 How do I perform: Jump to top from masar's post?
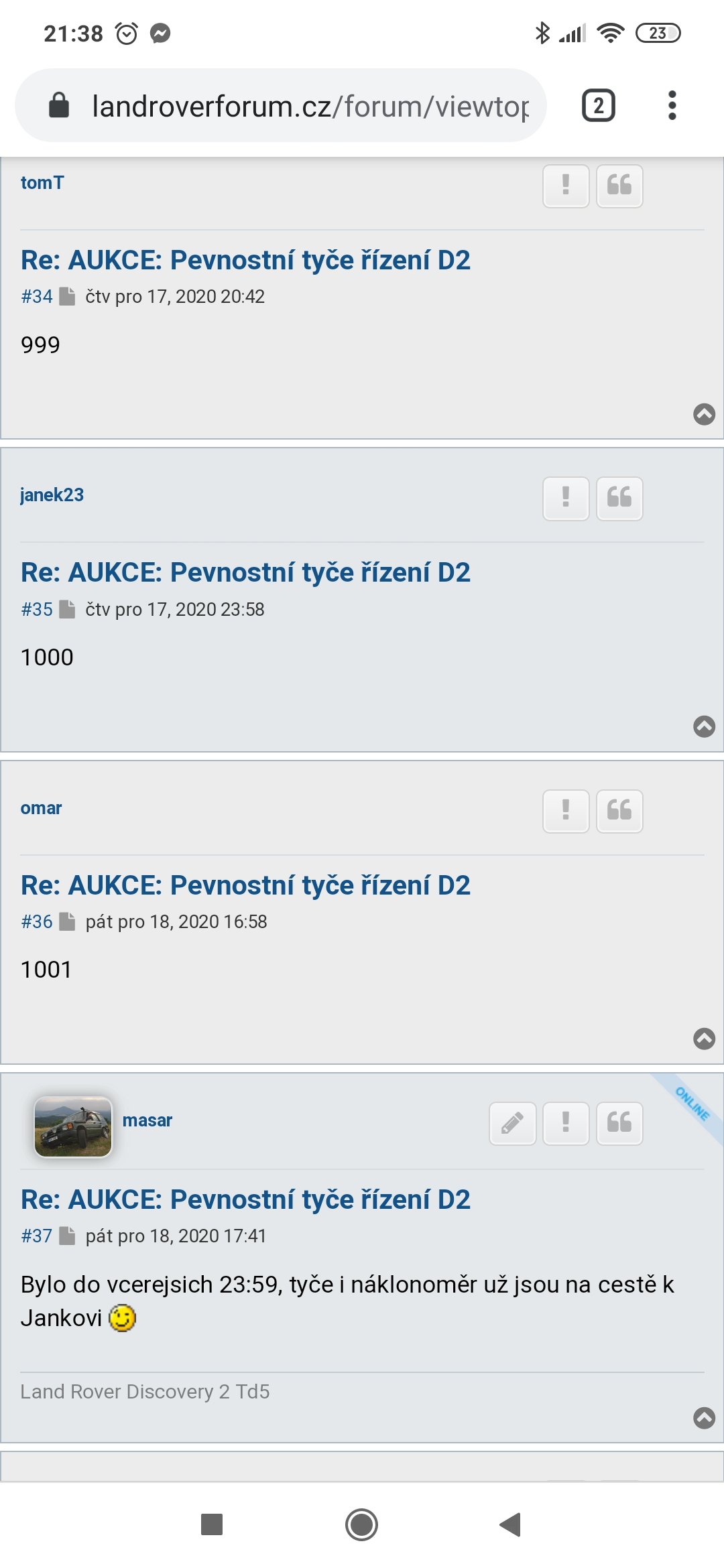click(x=704, y=1418)
